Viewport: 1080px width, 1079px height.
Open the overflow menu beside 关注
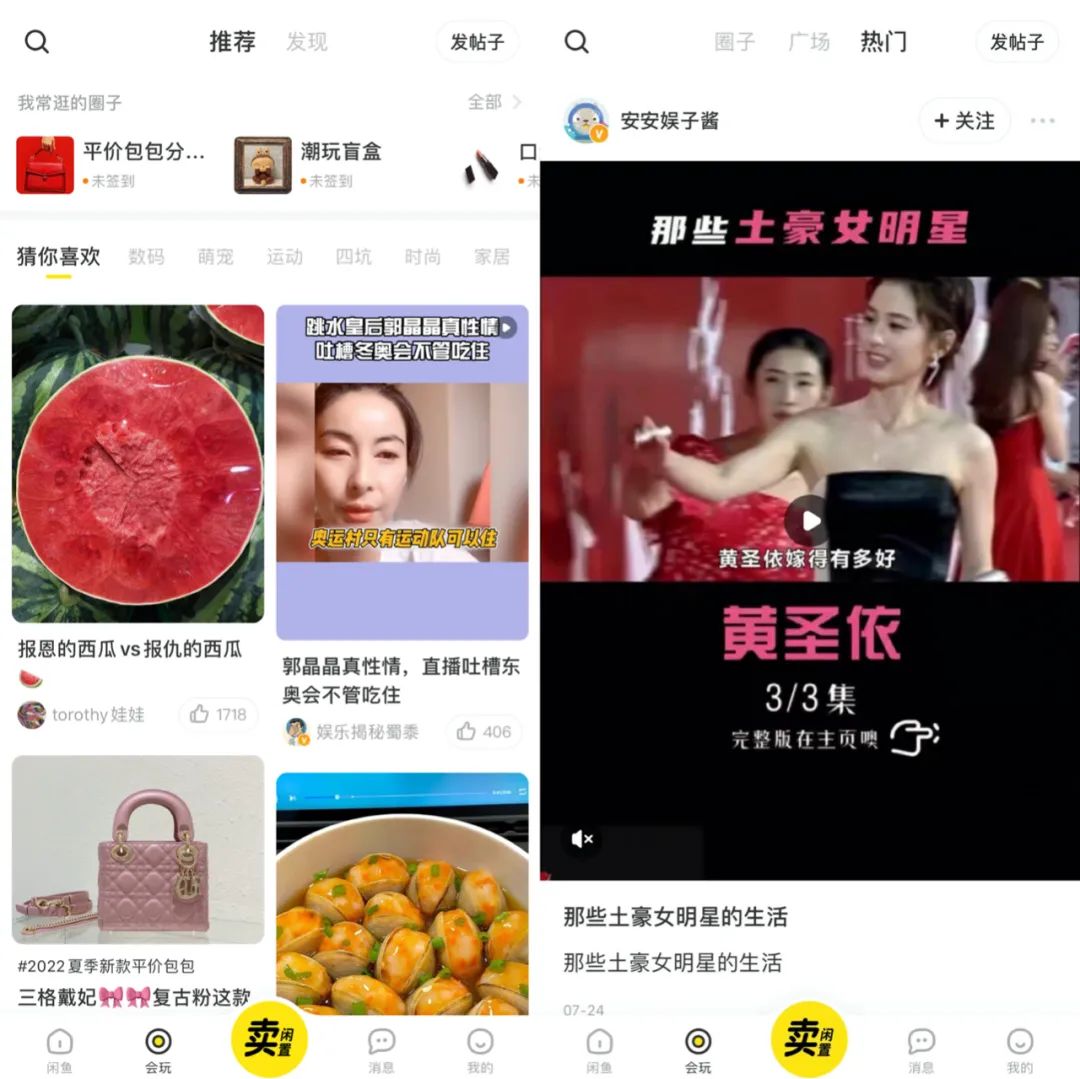1042,121
